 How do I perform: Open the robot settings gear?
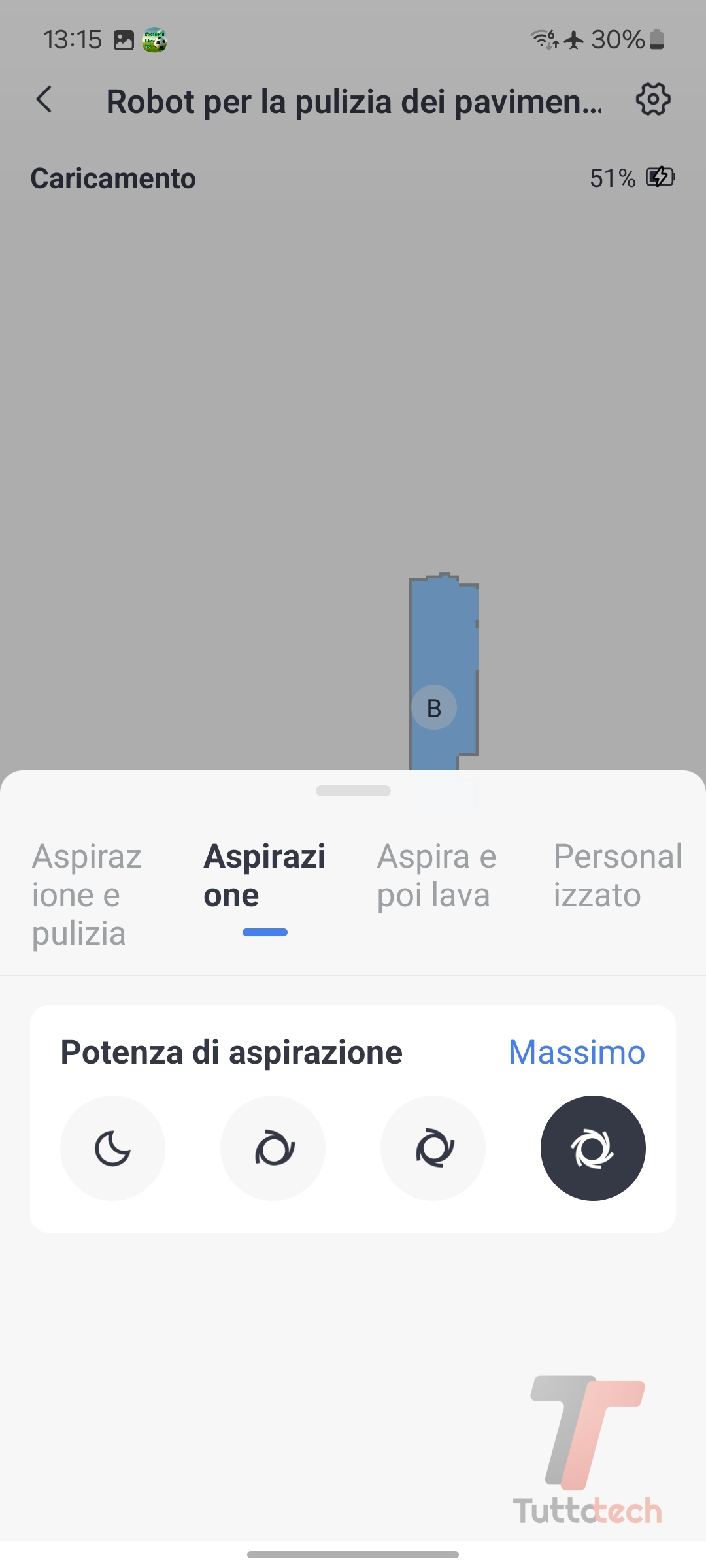653,100
